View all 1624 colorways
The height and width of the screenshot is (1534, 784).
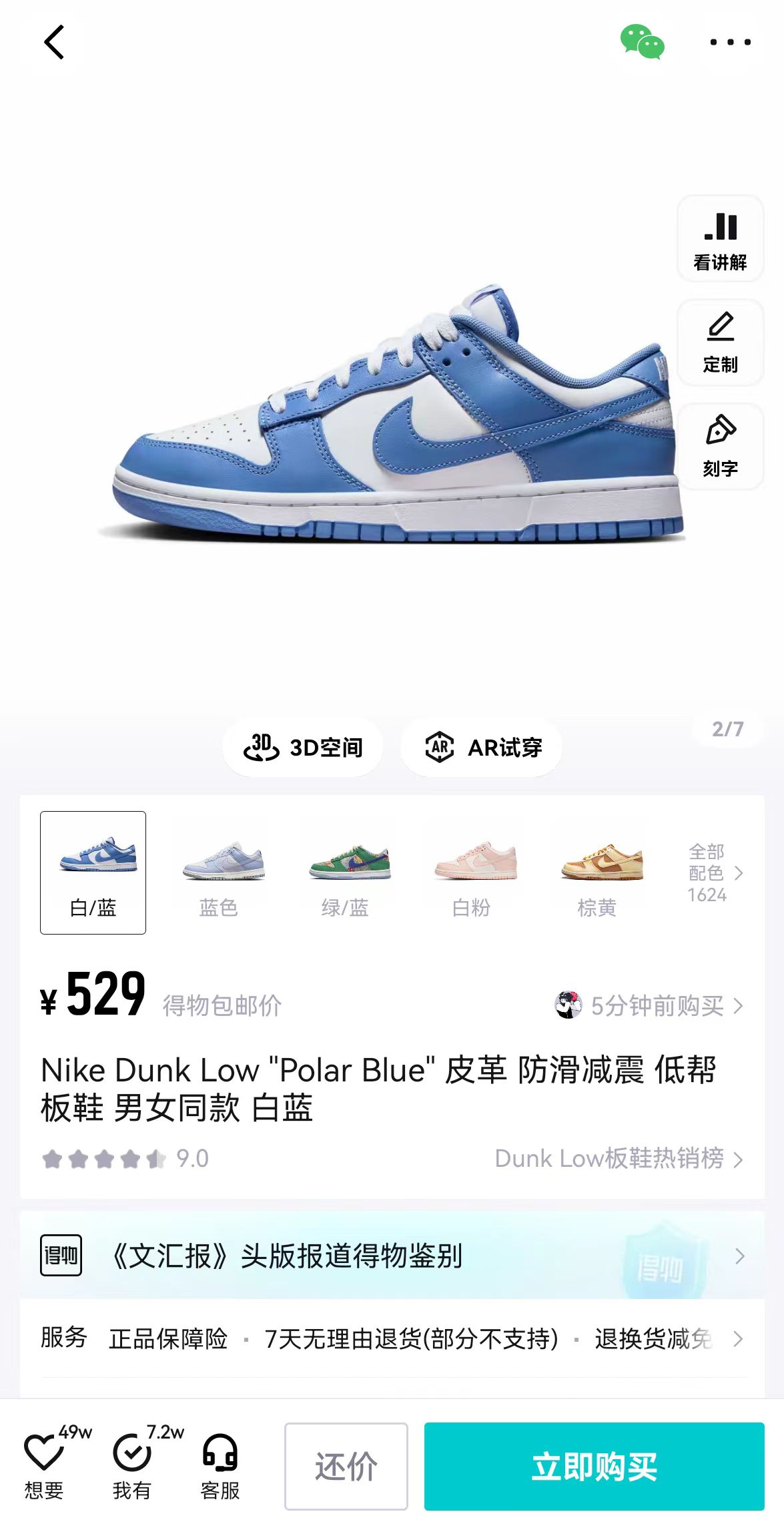715,873
